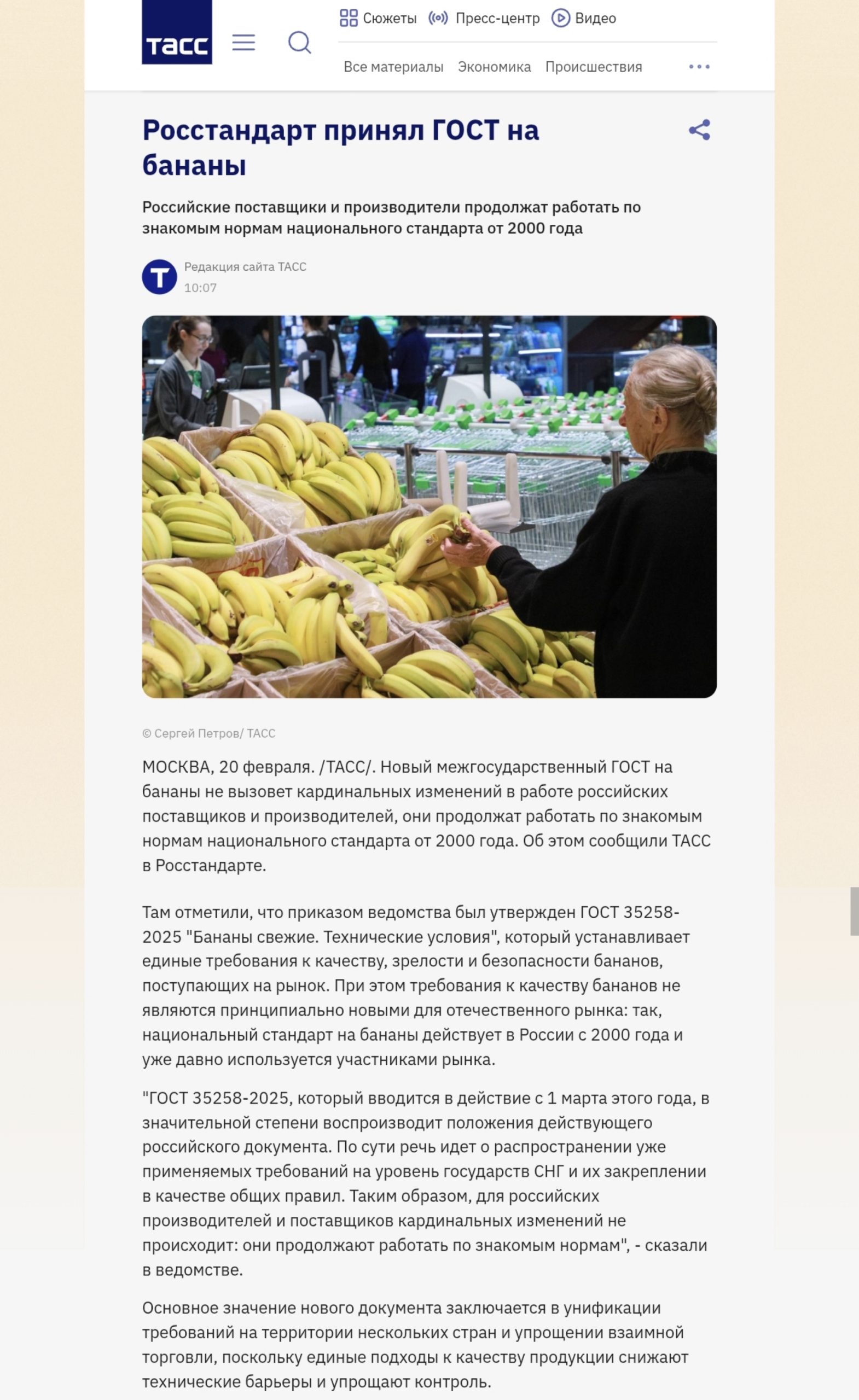
Task: Switch to Экономика tab
Action: 494,67
